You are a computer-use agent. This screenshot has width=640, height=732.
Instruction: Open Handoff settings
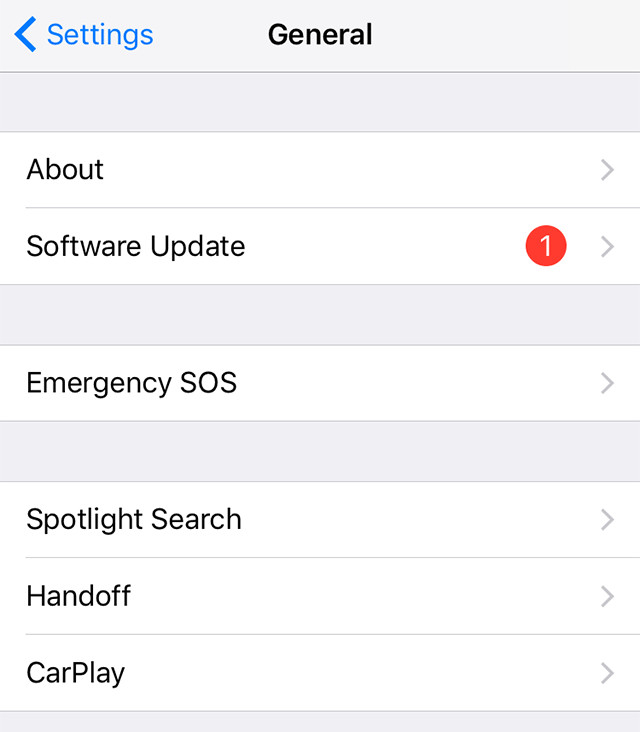point(320,596)
